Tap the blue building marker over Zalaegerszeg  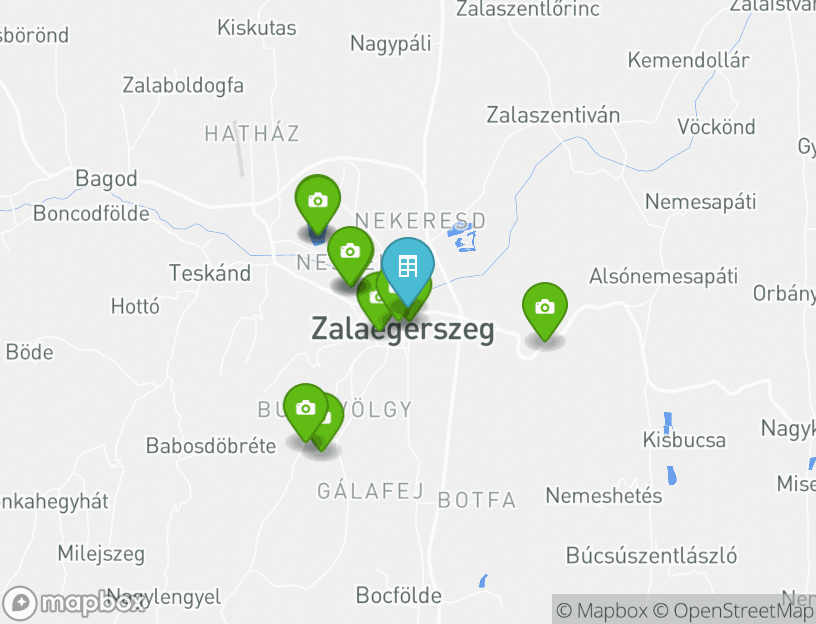[407, 267]
